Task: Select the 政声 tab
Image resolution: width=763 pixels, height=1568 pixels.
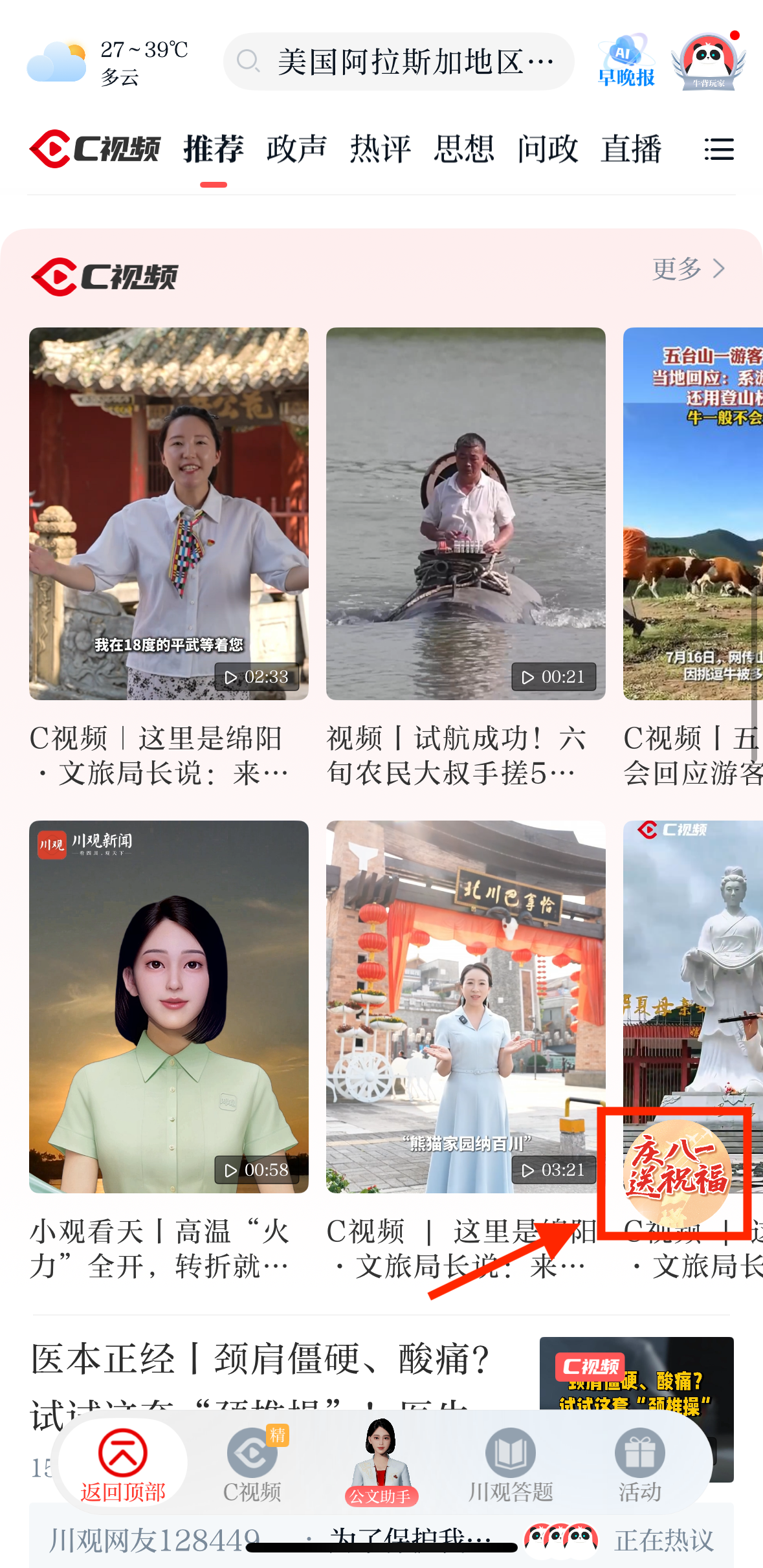Action: [x=296, y=149]
